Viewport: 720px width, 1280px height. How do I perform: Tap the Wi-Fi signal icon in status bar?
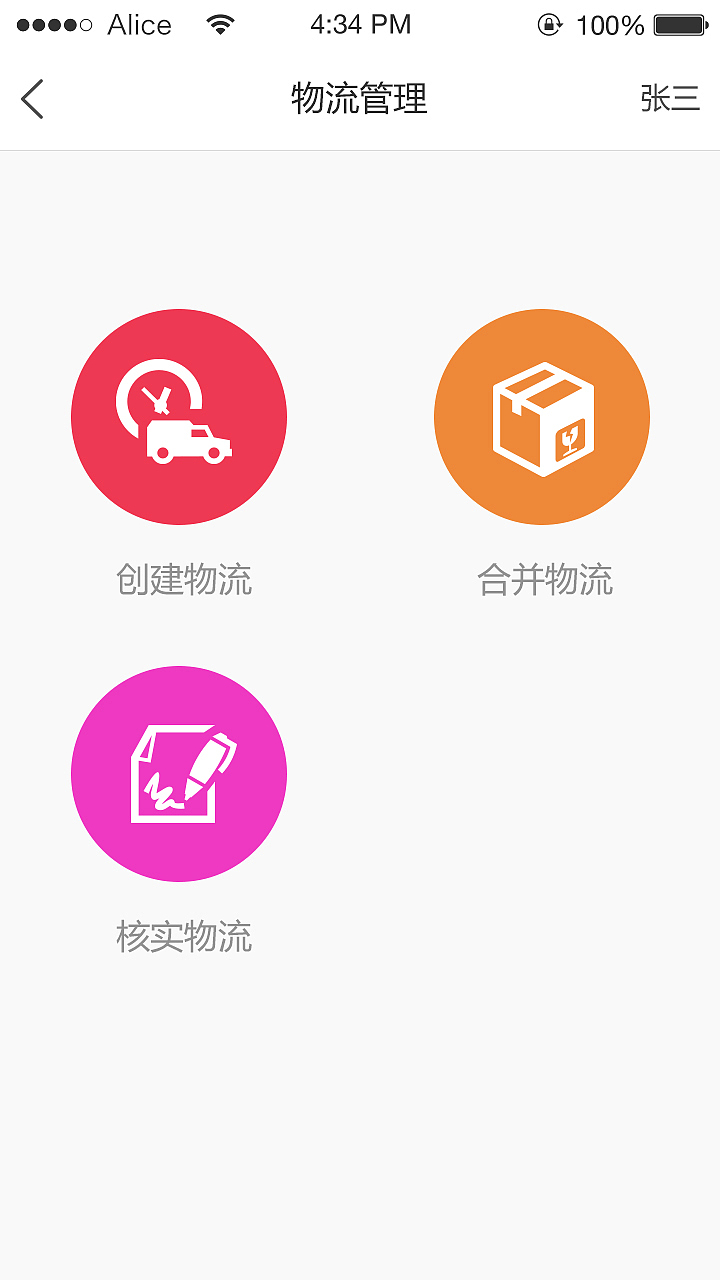pos(220,25)
